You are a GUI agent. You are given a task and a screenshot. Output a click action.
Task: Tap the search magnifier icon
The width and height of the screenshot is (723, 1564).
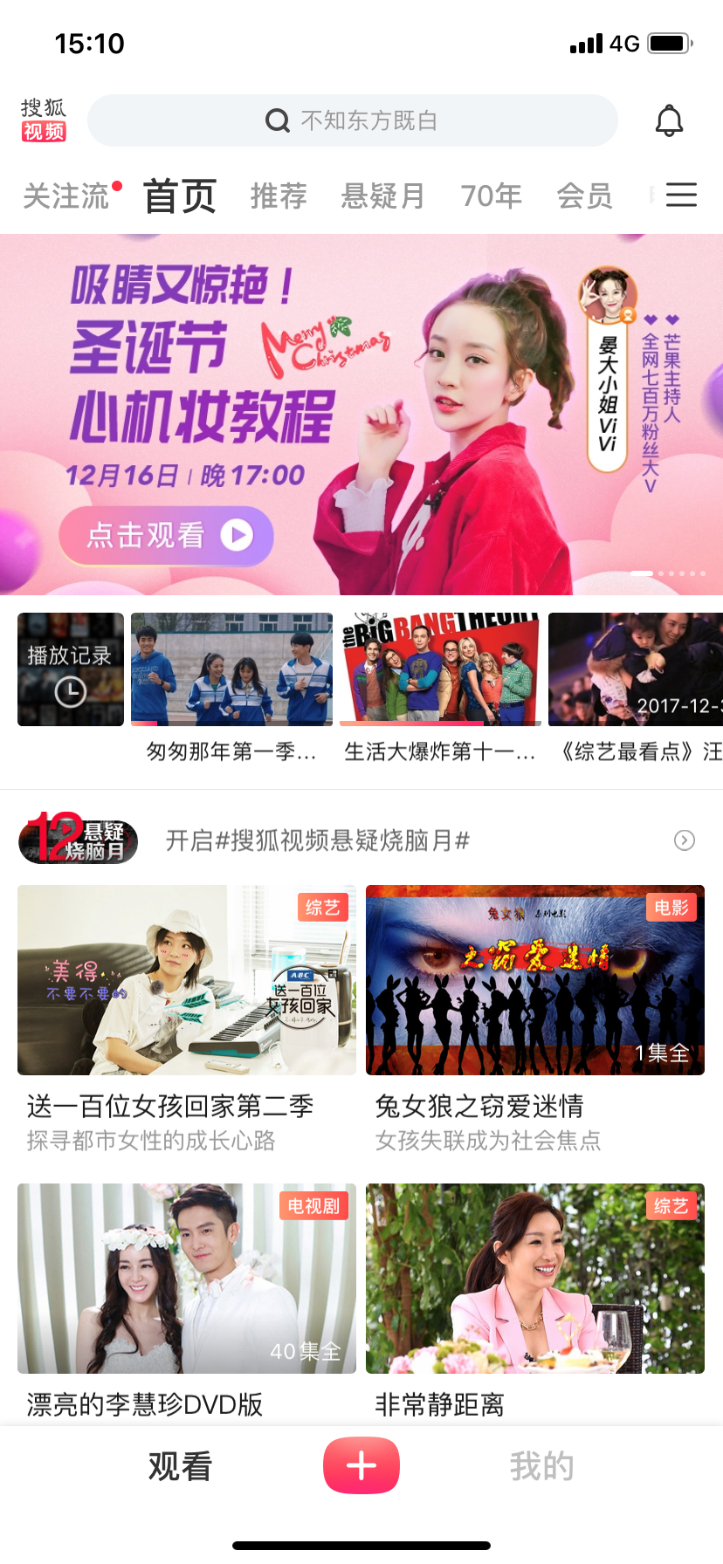277,120
